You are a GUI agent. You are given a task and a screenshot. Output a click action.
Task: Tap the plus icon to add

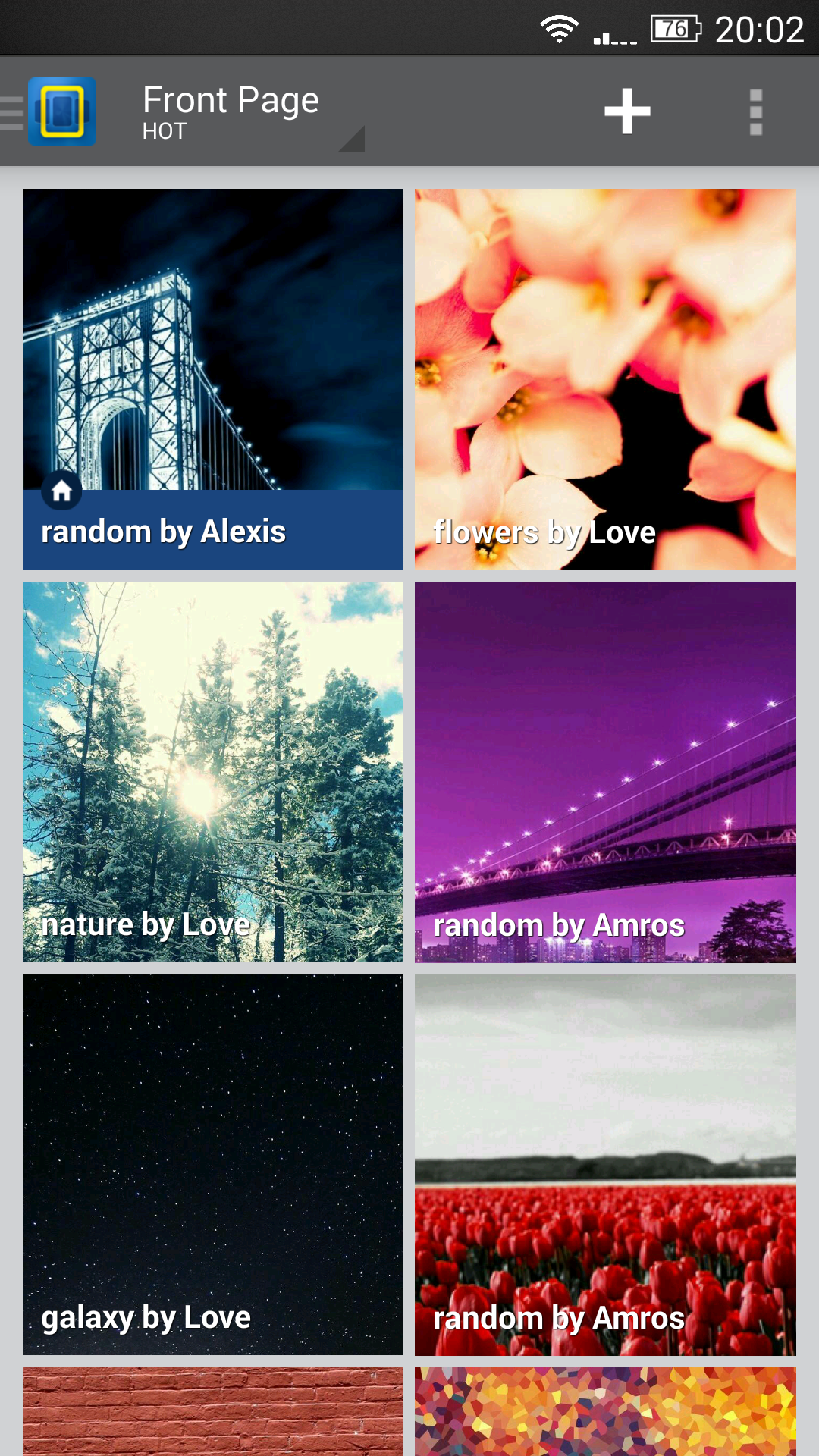(627, 111)
